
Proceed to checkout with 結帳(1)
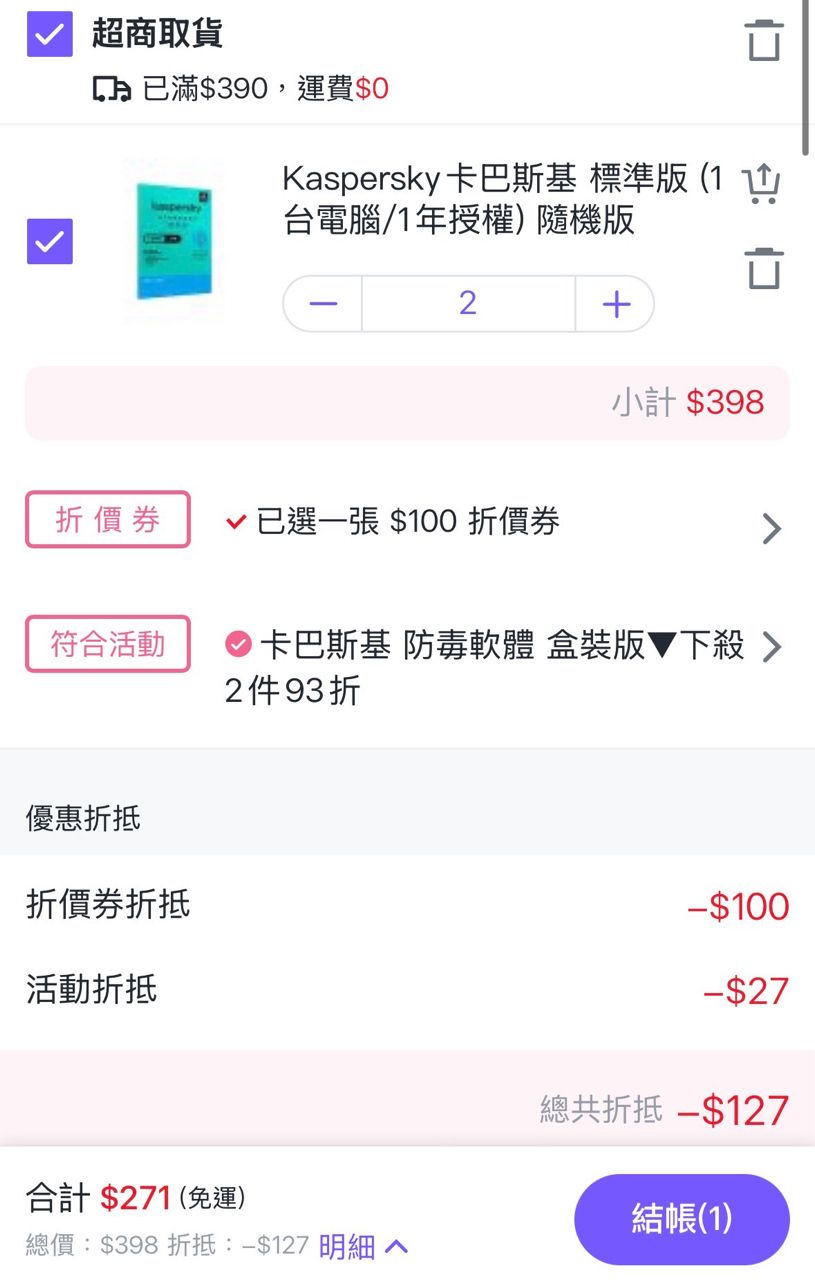(x=681, y=1219)
